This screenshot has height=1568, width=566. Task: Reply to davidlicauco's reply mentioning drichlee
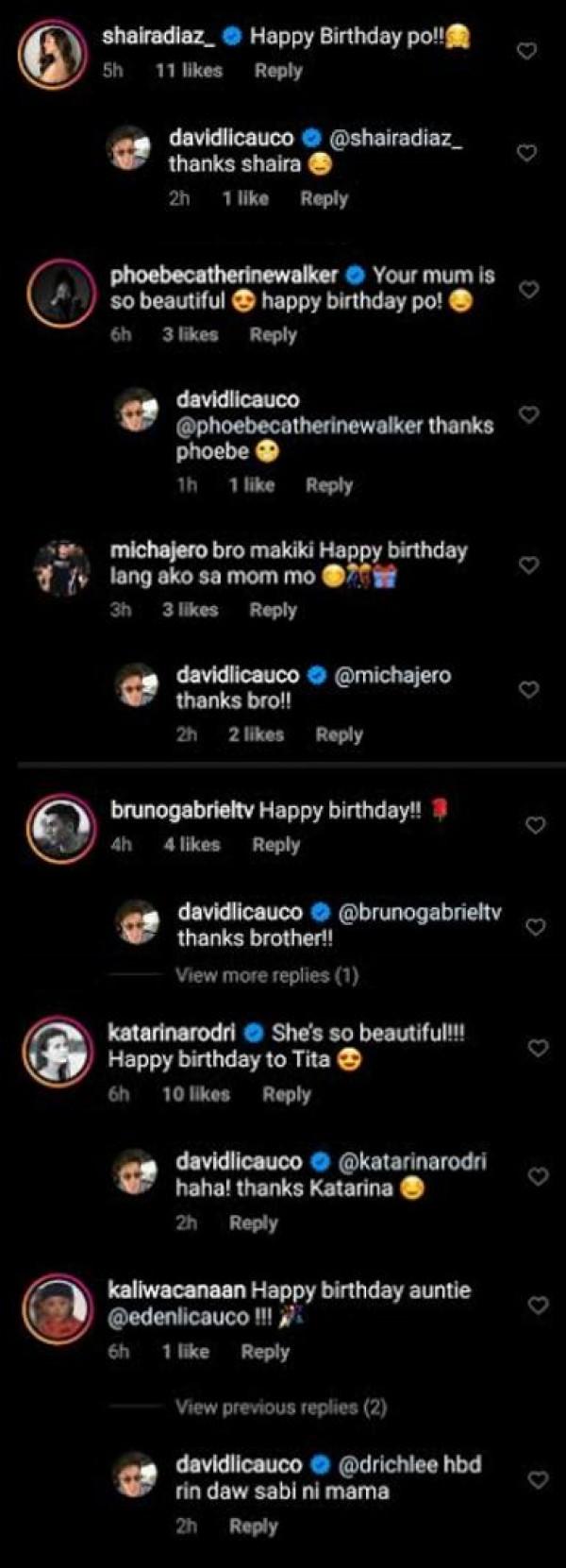(x=253, y=1526)
